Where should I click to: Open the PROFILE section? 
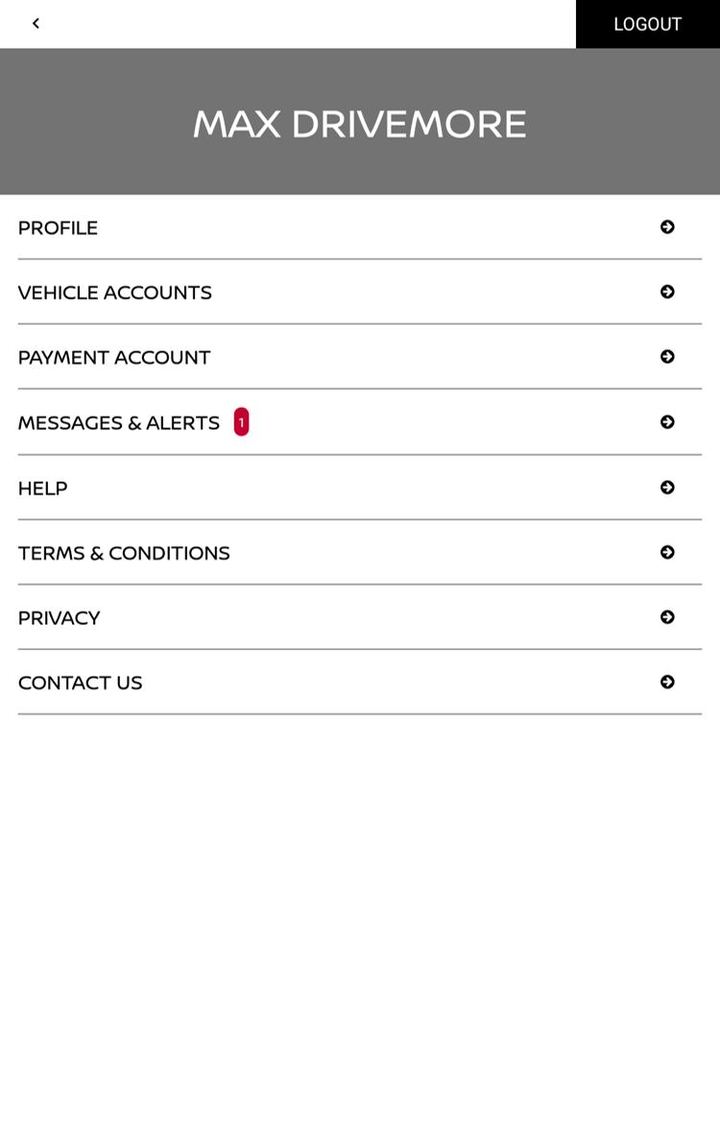coord(57,228)
